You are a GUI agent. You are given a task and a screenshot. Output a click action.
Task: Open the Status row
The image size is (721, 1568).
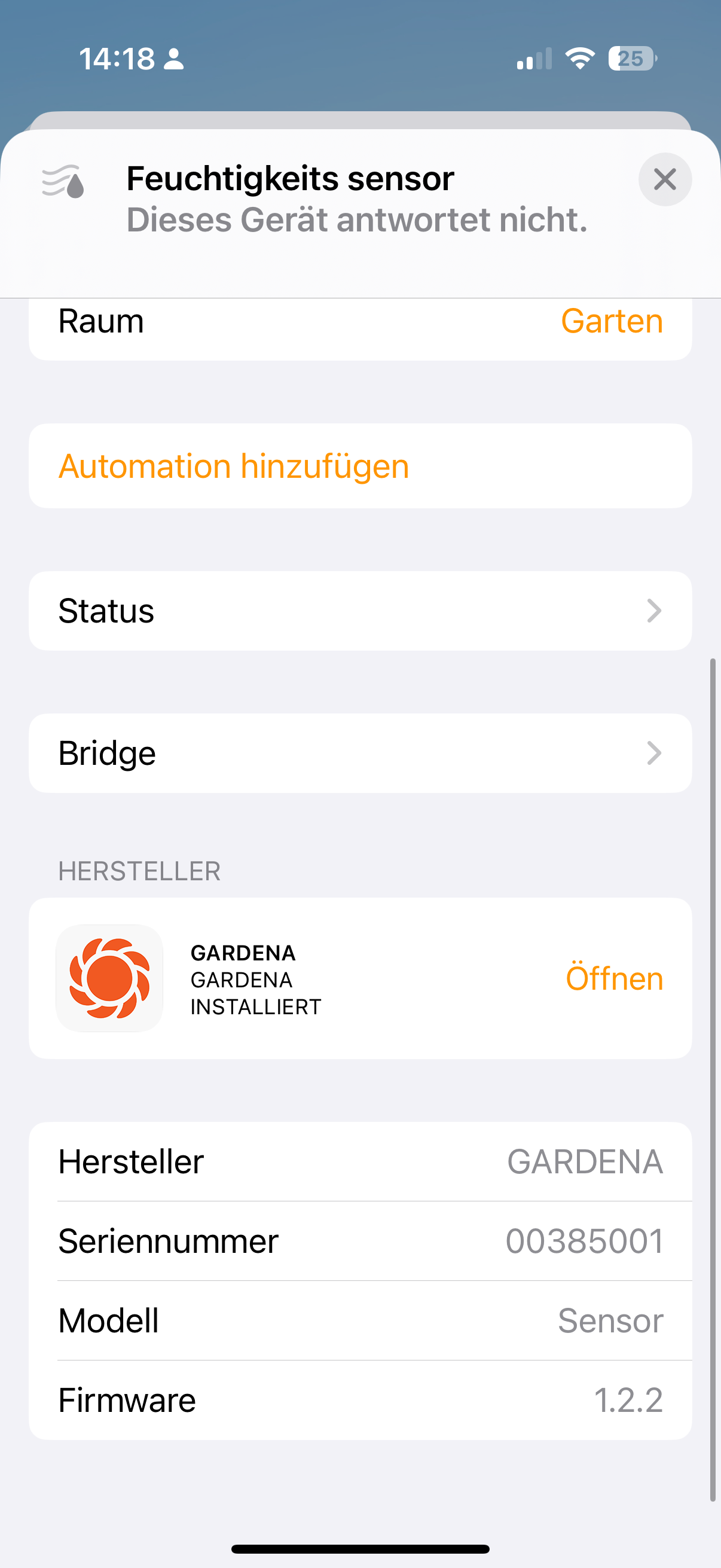(x=360, y=611)
